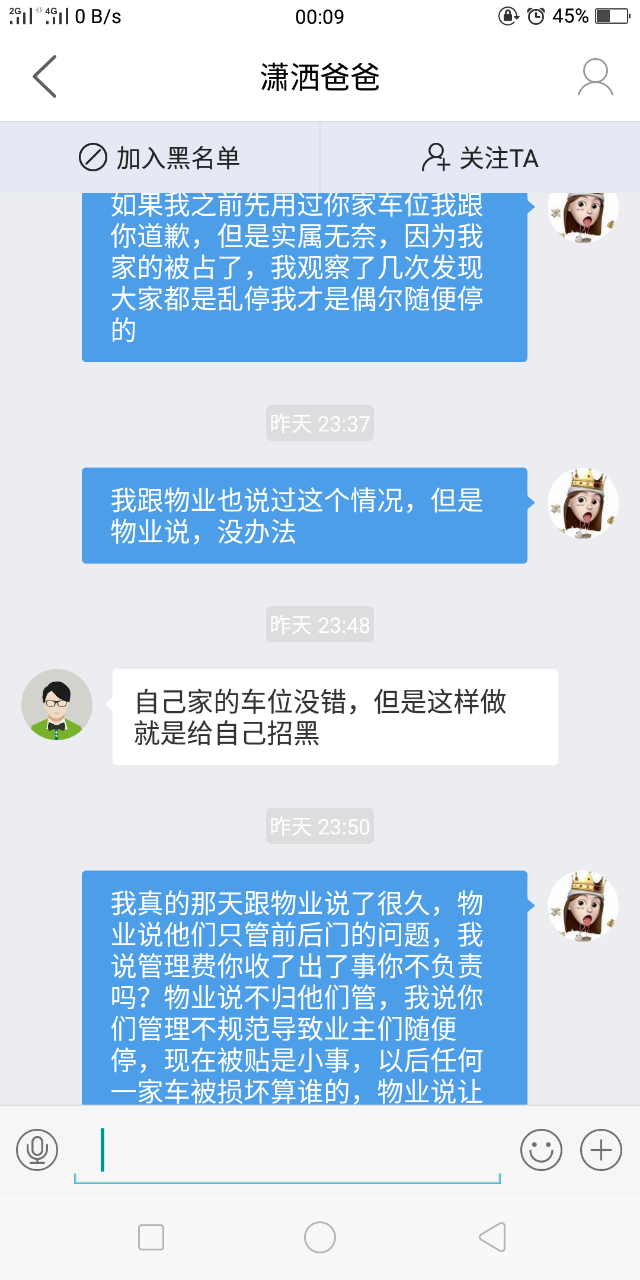640x1280 pixels.
Task: Go back from the 潇洒爸爸 chat
Action: 44,77
